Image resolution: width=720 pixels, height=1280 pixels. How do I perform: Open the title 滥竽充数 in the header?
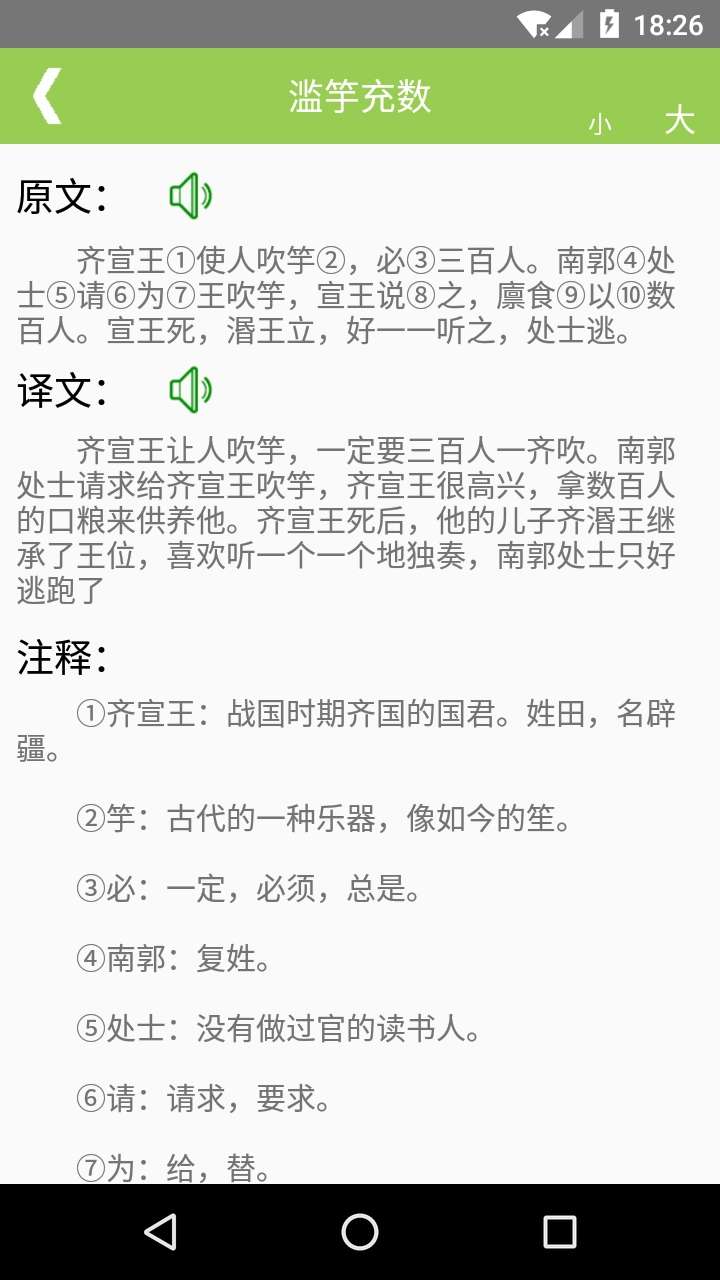coord(359,96)
